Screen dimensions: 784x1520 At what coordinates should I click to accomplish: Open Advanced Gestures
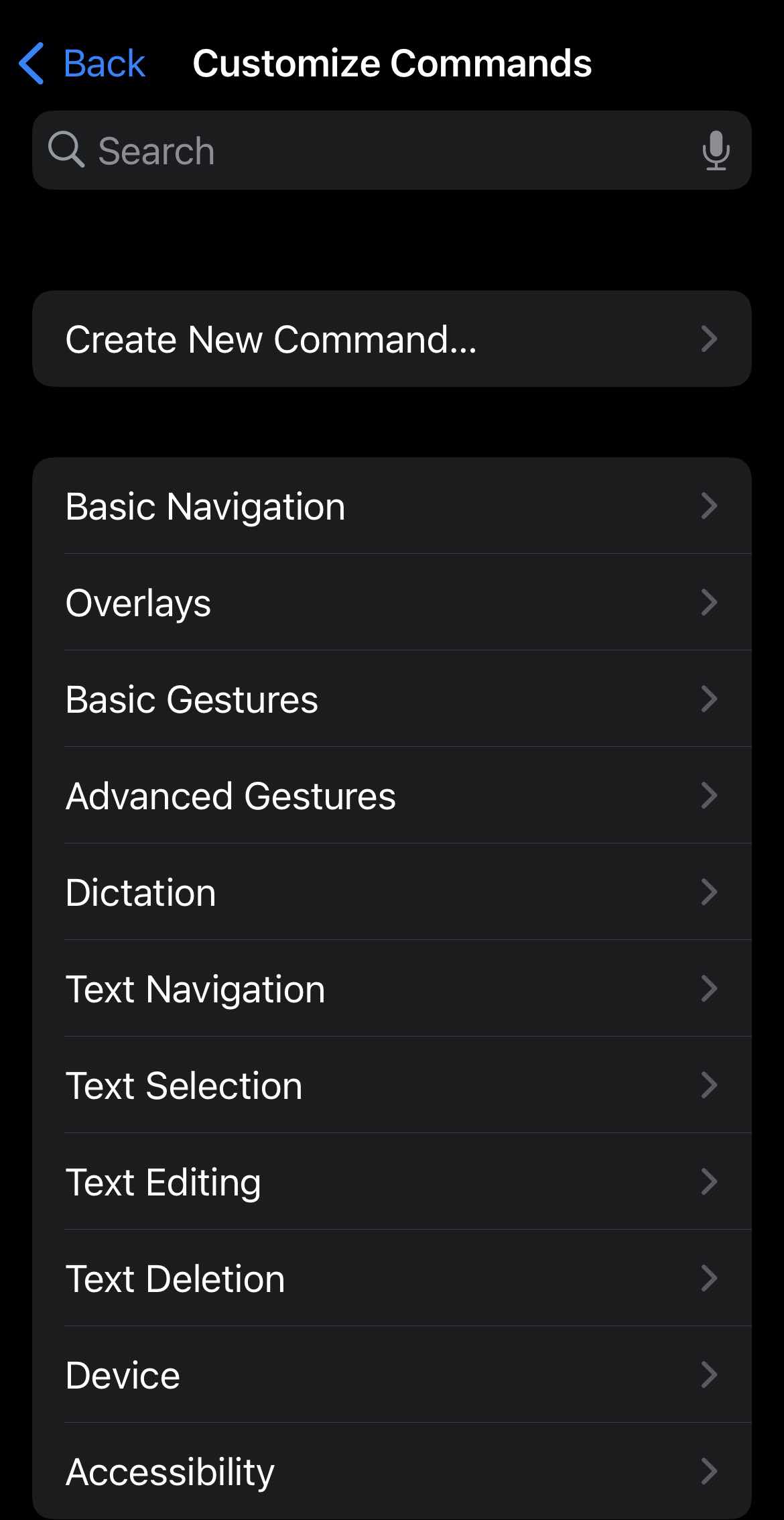pyautogui.click(x=391, y=796)
